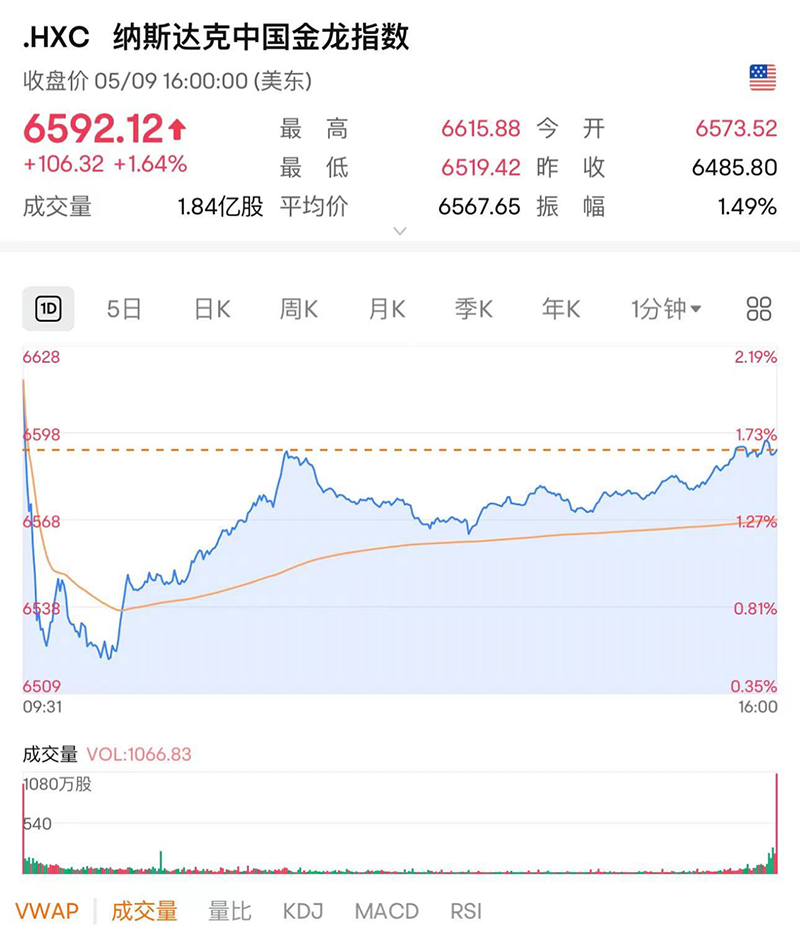This screenshot has width=800, height=941.
Task: Open the 1分钟 interval dropdown
Action: [666, 310]
